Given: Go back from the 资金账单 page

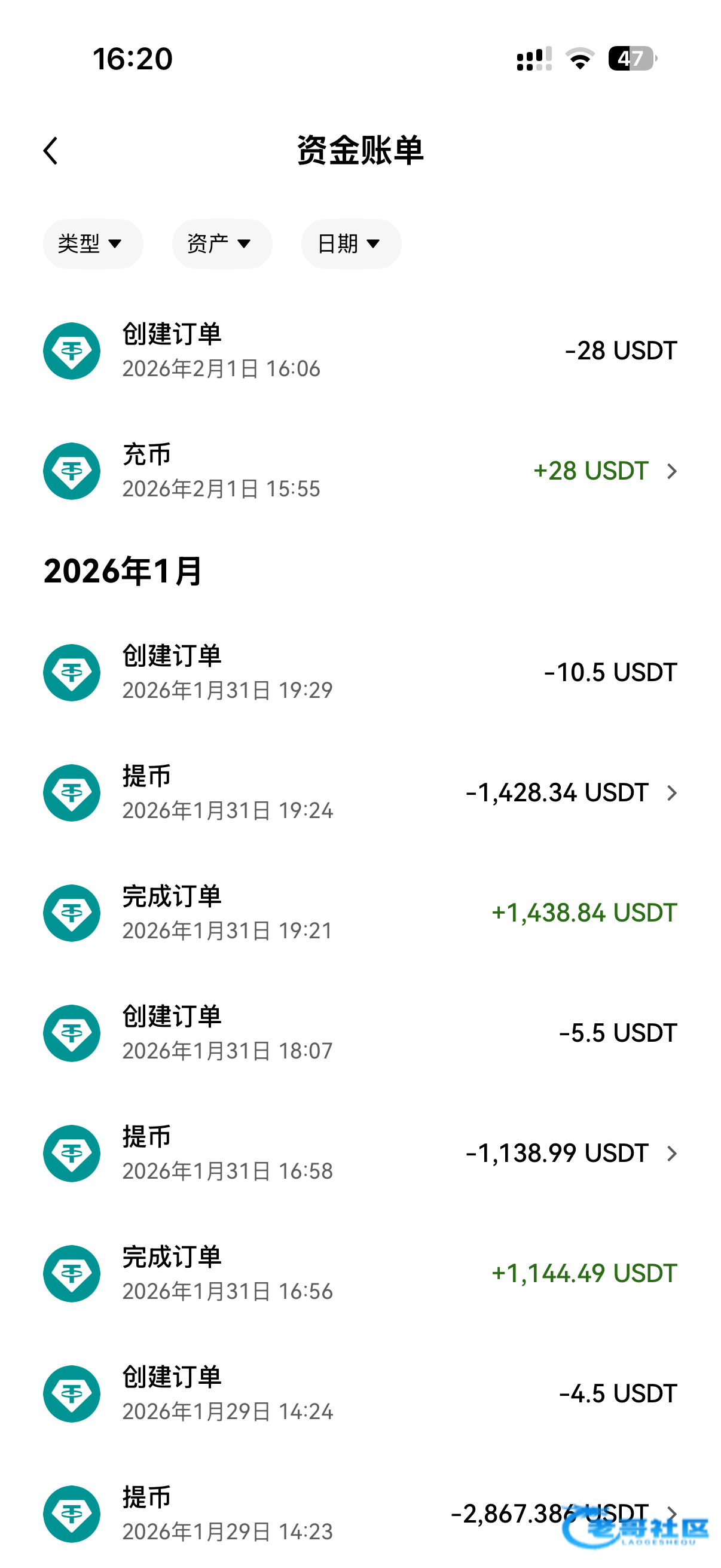Looking at the screenshot, I should click(51, 150).
